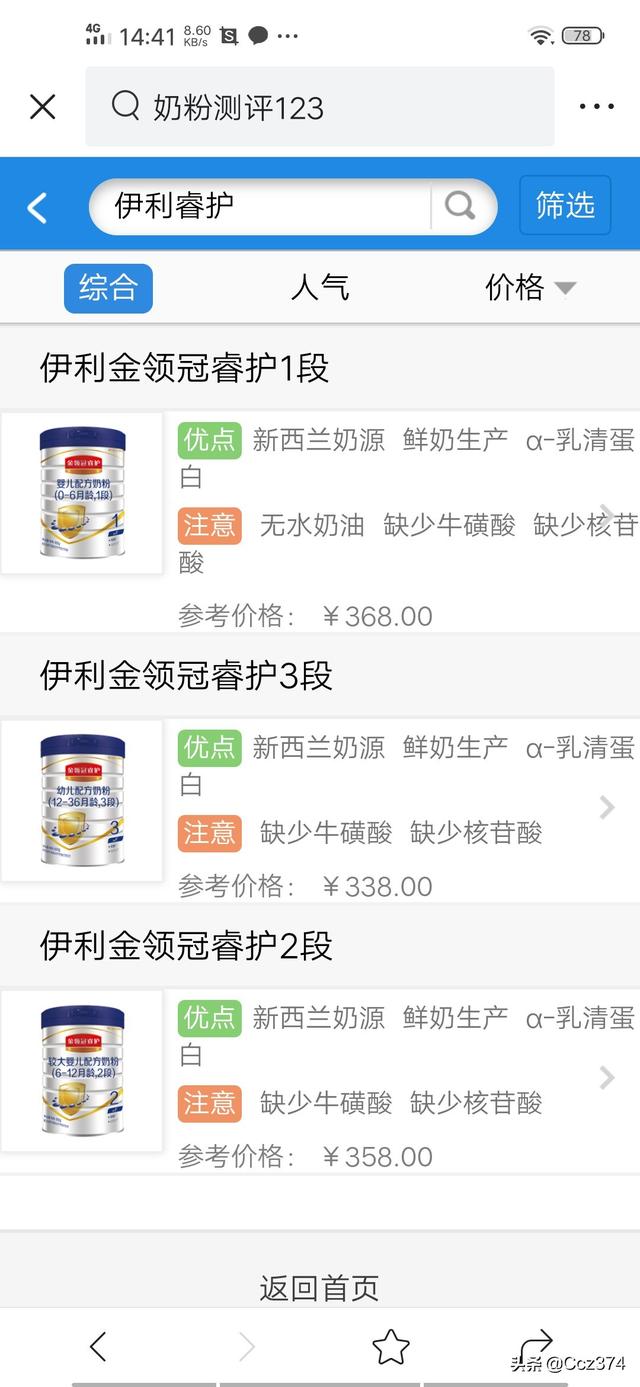Open 伊利金领冠睿护3段 product
Screen dimensions: 640x1387
[x=320, y=777]
